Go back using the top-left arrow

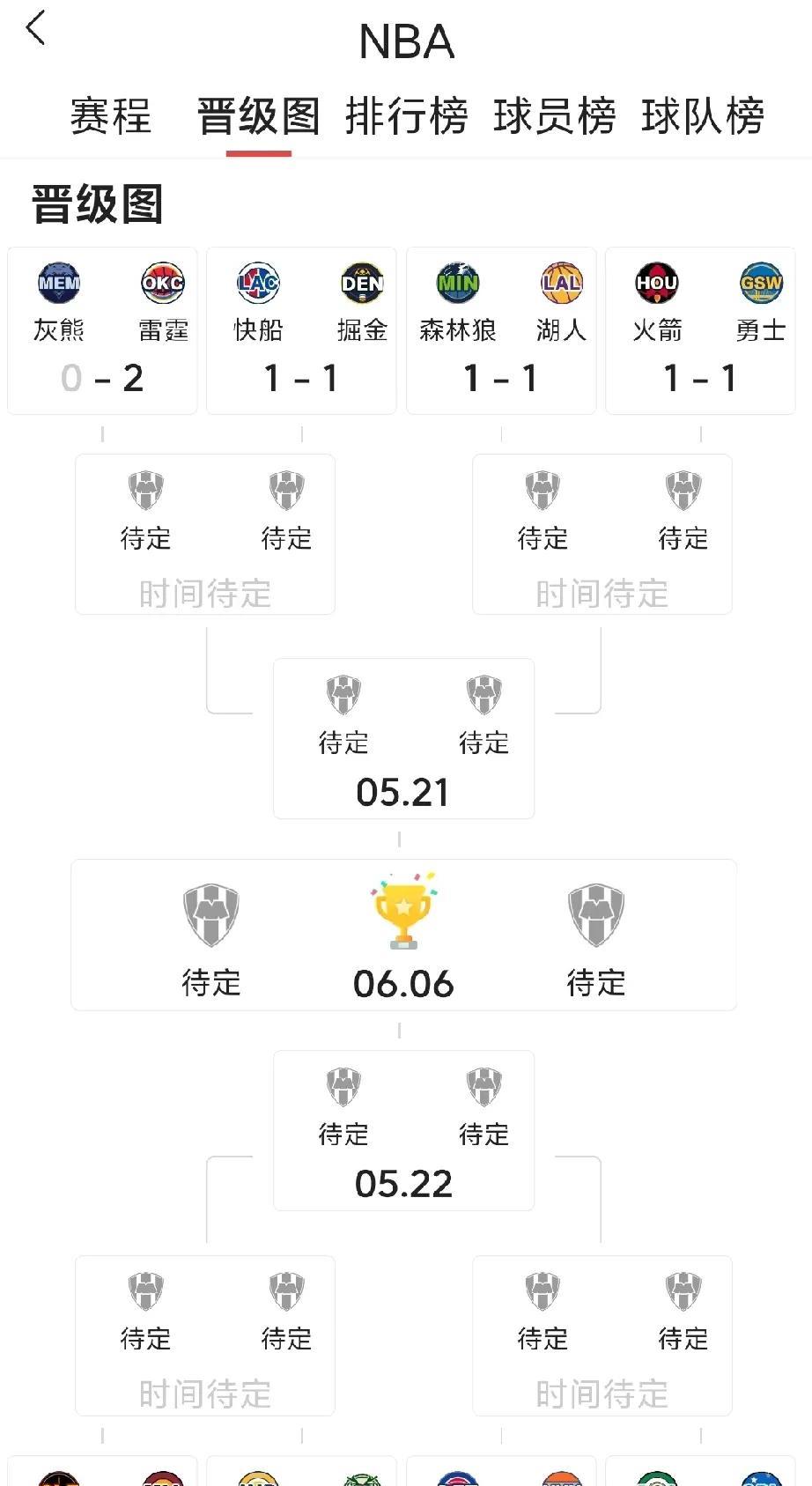click(x=36, y=28)
